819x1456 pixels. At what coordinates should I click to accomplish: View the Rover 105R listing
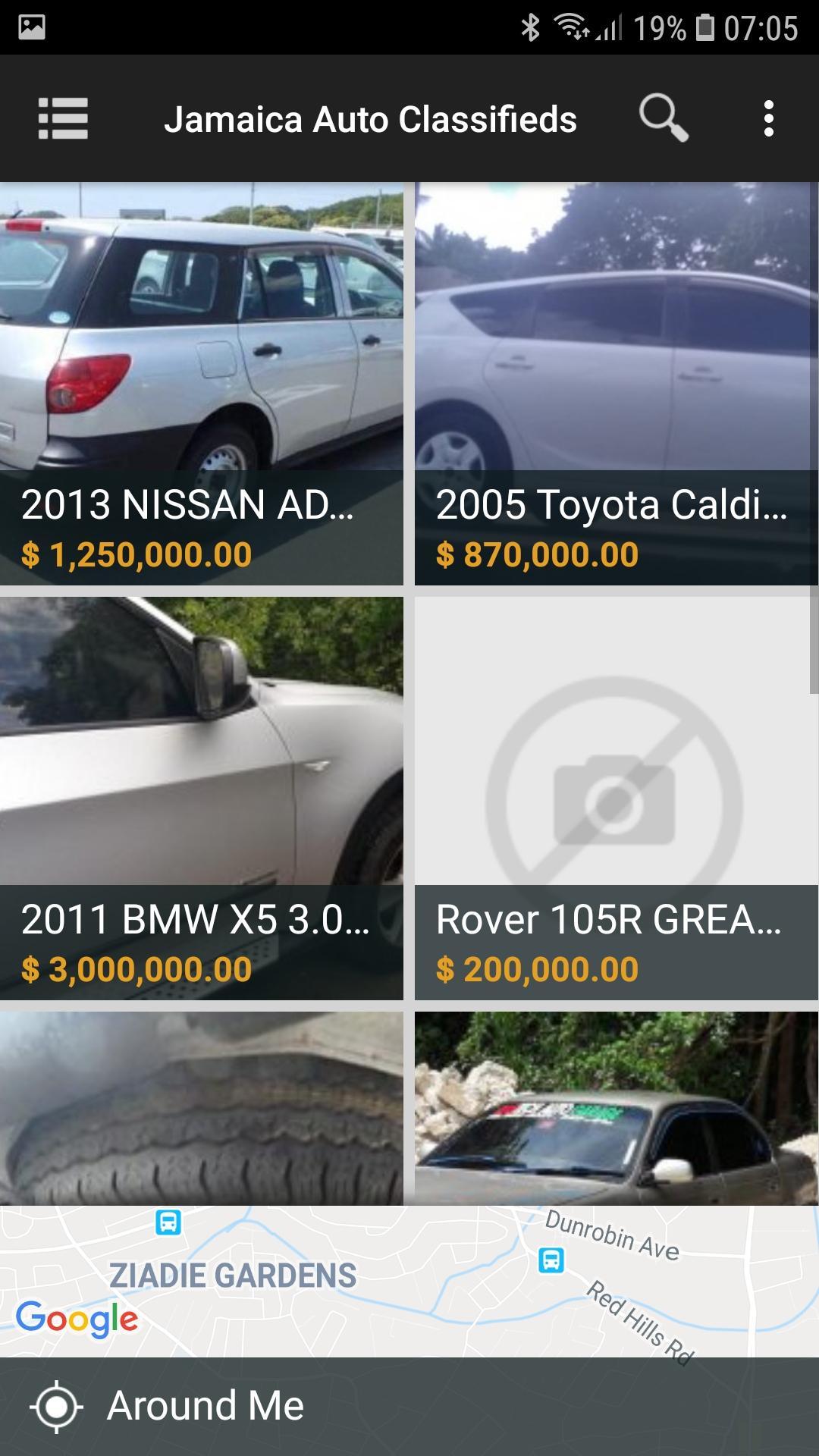(x=616, y=798)
